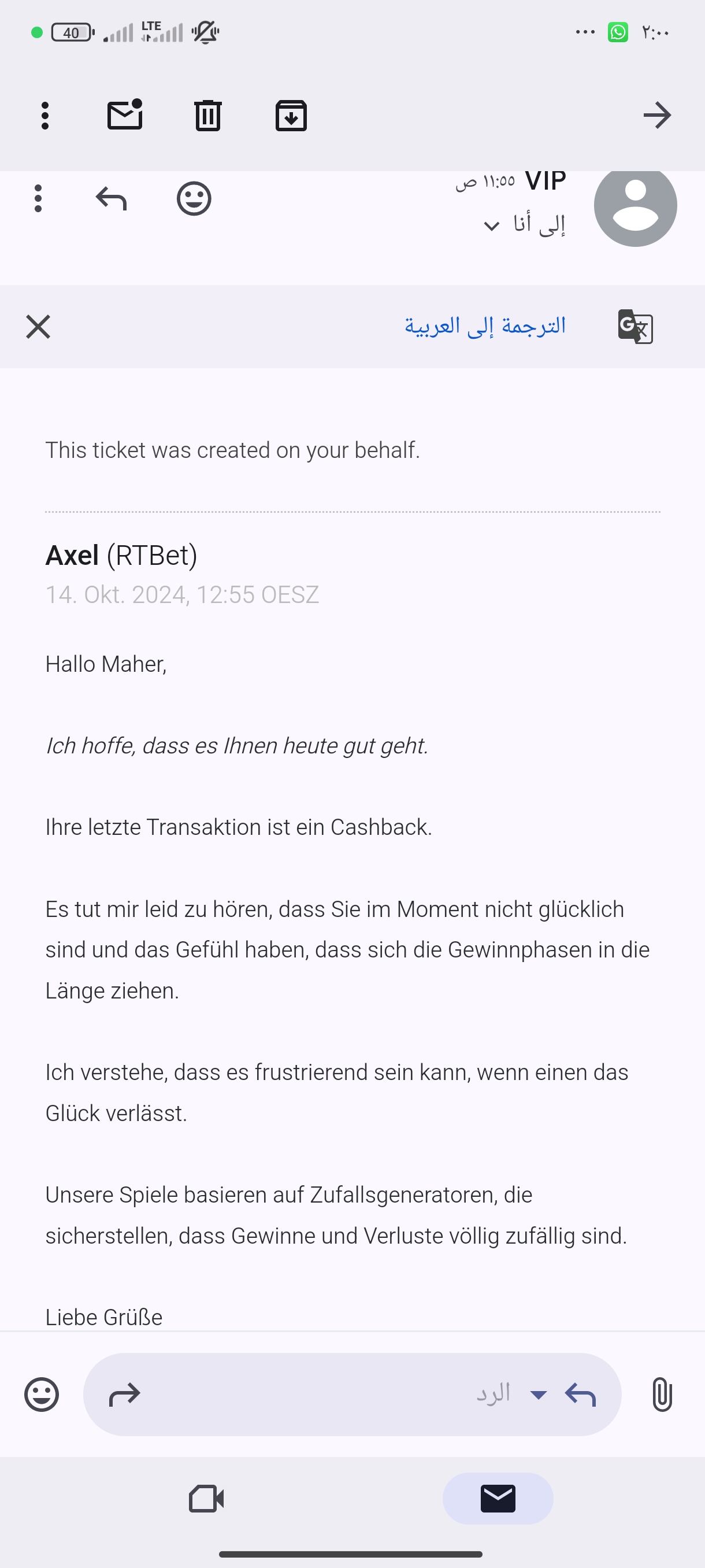Tap الترجمة إلى العربية to translate the email
The height and width of the screenshot is (1568, 705).
pyautogui.click(x=485, y=326)
